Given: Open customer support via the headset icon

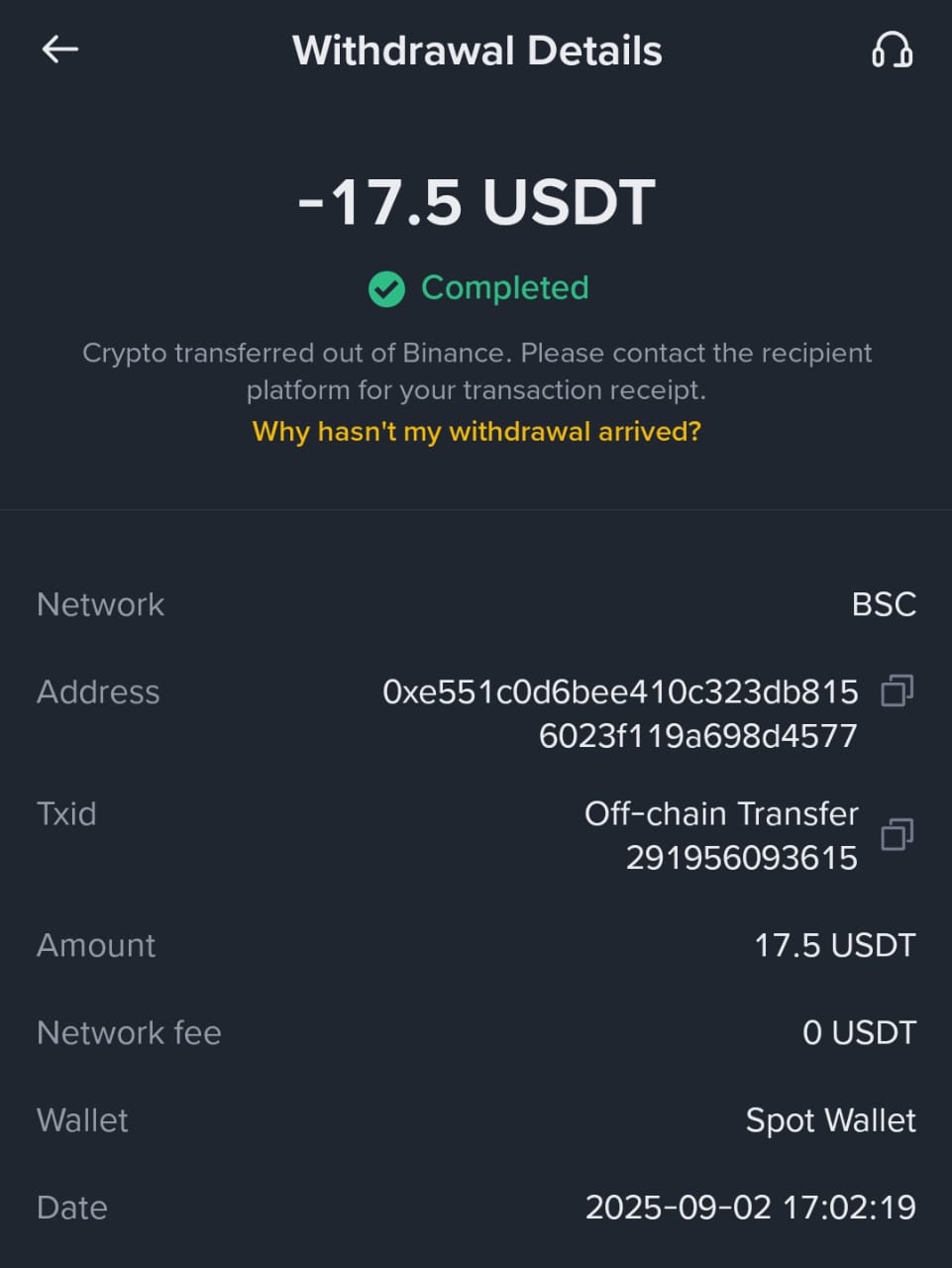Looking at the screenshot, I should 891,51.
